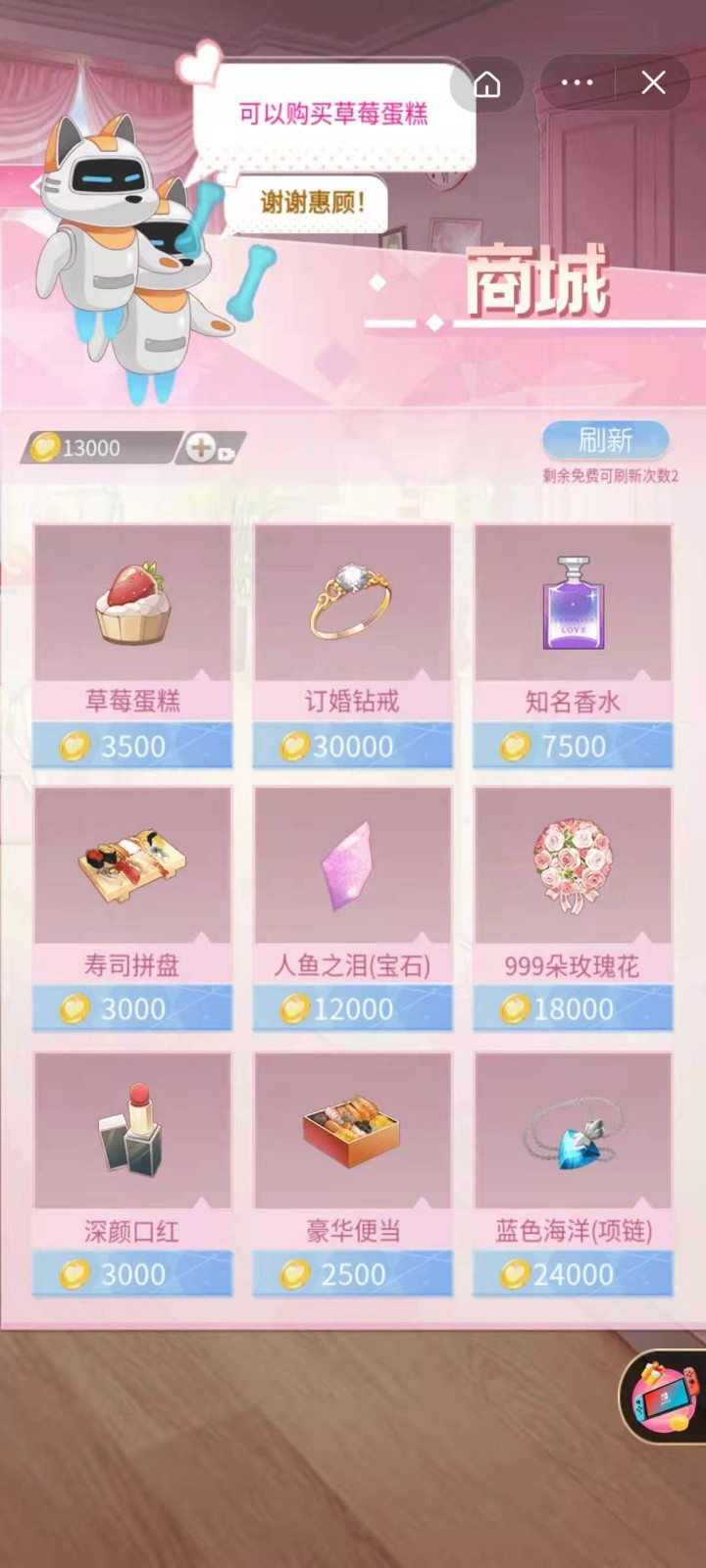Open the three-dot more menu
This screenshot has width=706, height=1568.
point(577,83)
